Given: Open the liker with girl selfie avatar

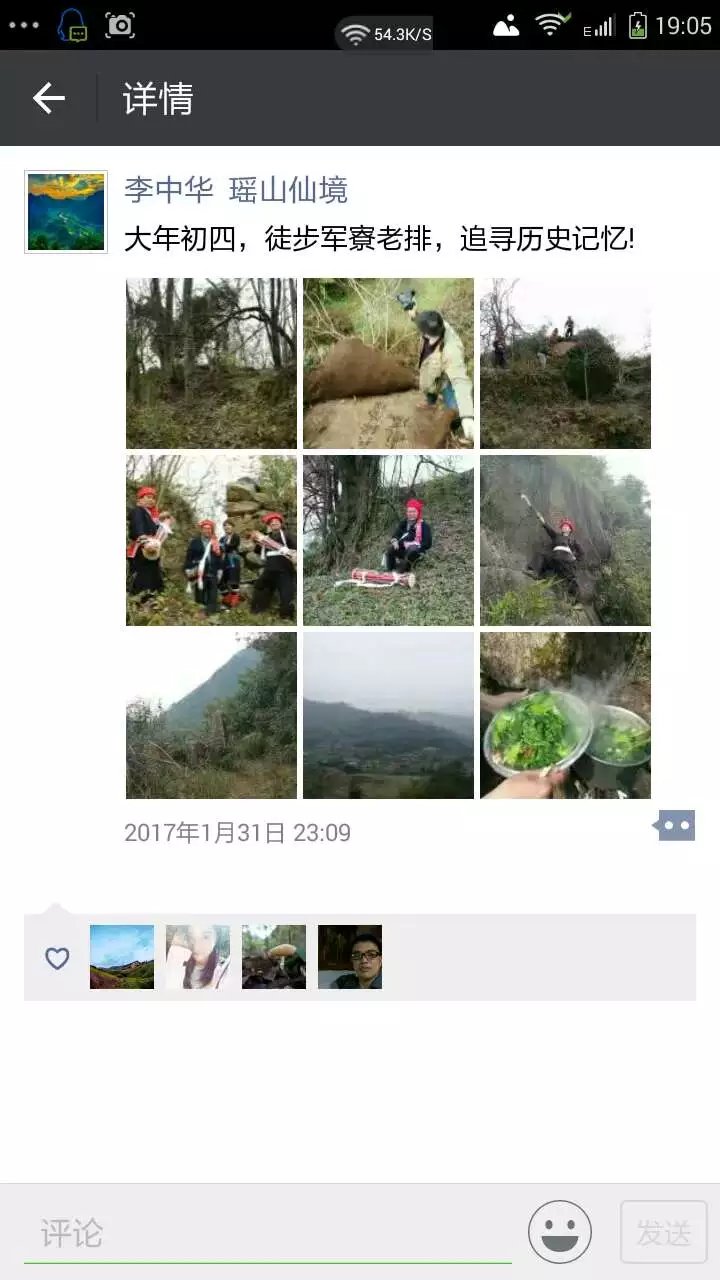Looking at the screenshot, I should tap(198, 957).
